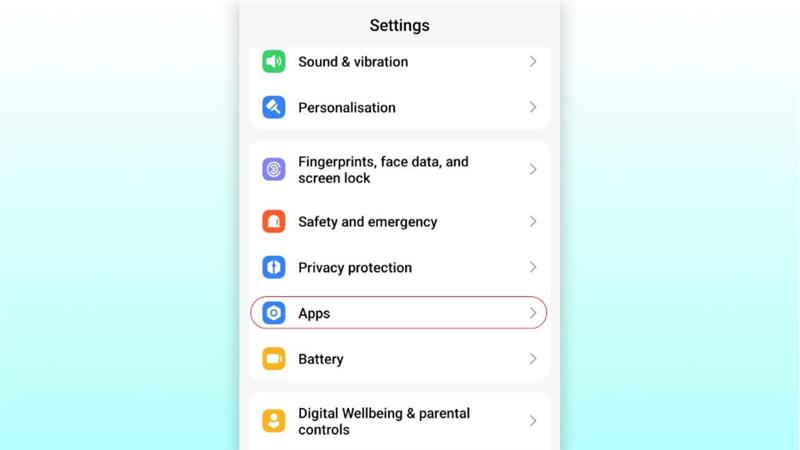Open the Apps settings row
The height and width of the screenshot is (450, 800).
pyautogui.click(x=400, y=314)
